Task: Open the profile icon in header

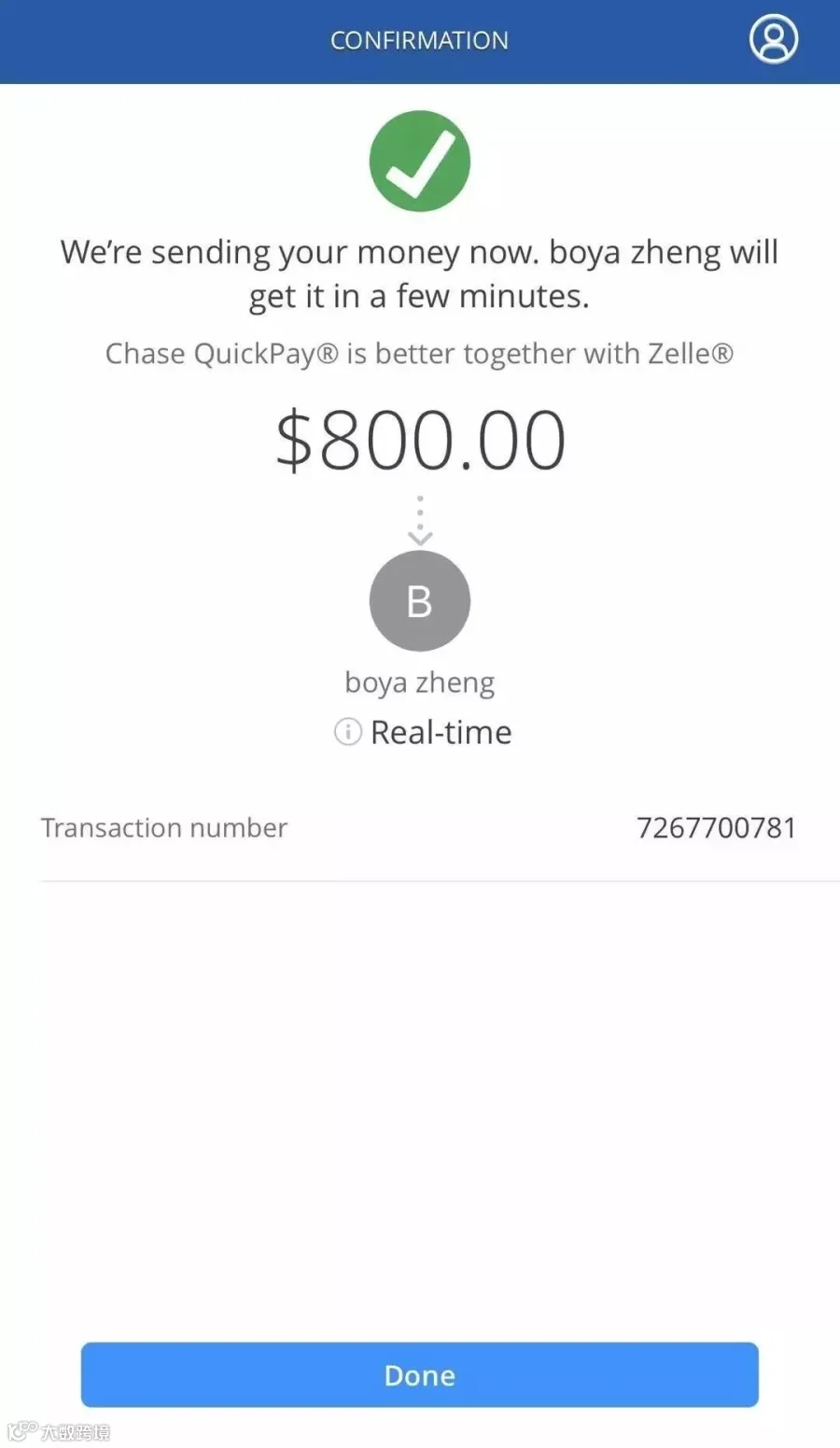Action: pos(774,39)
